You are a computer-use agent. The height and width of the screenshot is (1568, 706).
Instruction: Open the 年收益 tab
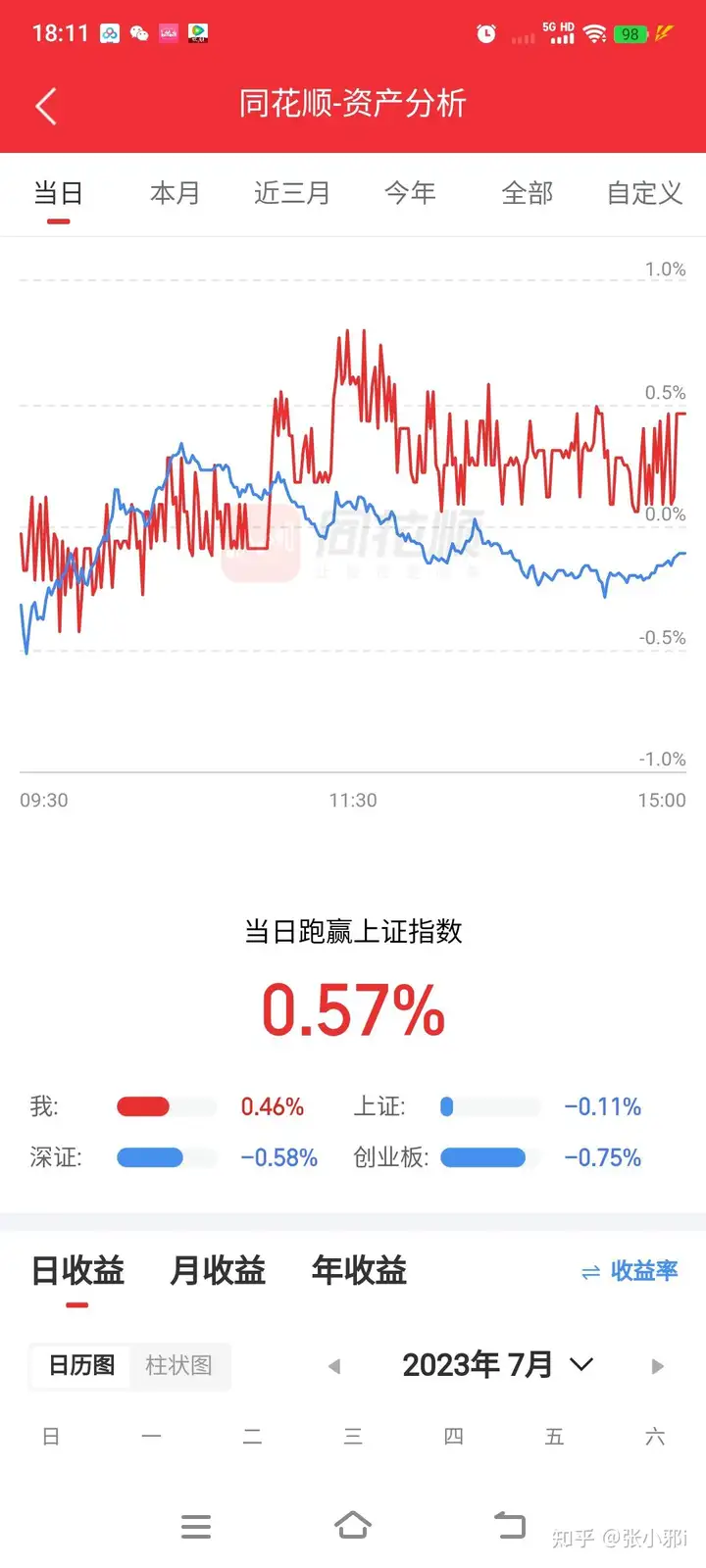359,1271
